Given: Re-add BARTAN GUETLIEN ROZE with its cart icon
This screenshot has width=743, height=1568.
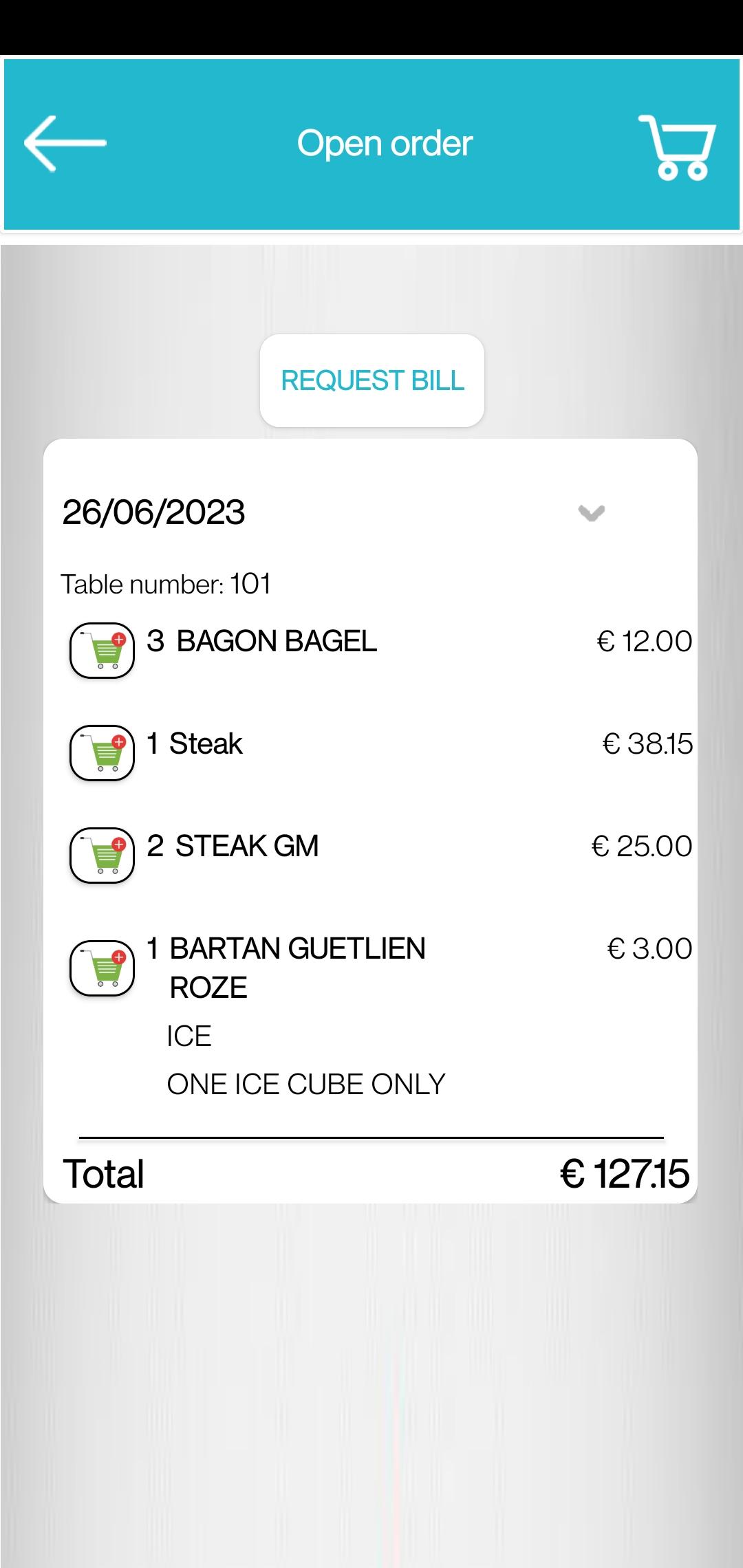Looking at the screenshot, I should [x=102, y=968].
